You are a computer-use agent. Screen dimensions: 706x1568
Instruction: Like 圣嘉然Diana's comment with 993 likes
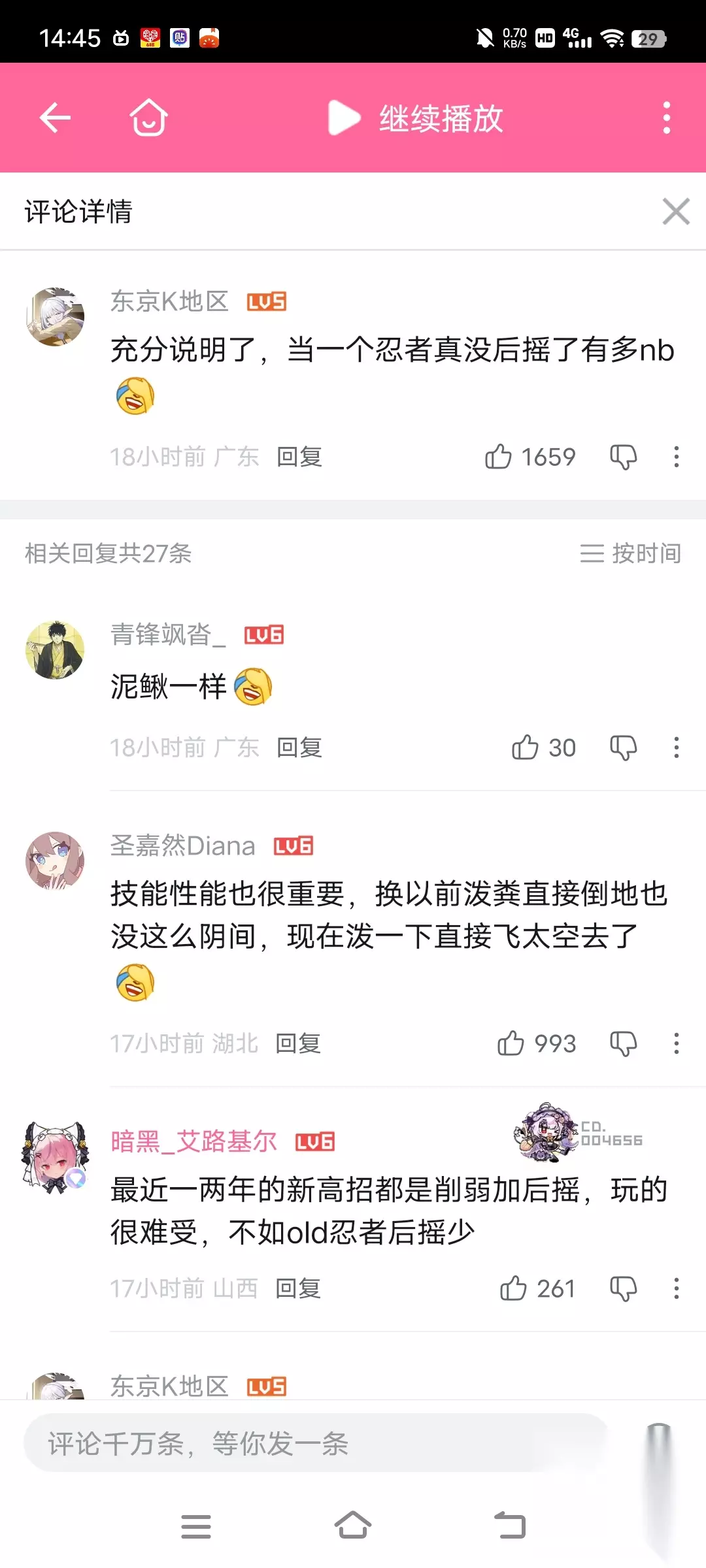coord(537,1043)
